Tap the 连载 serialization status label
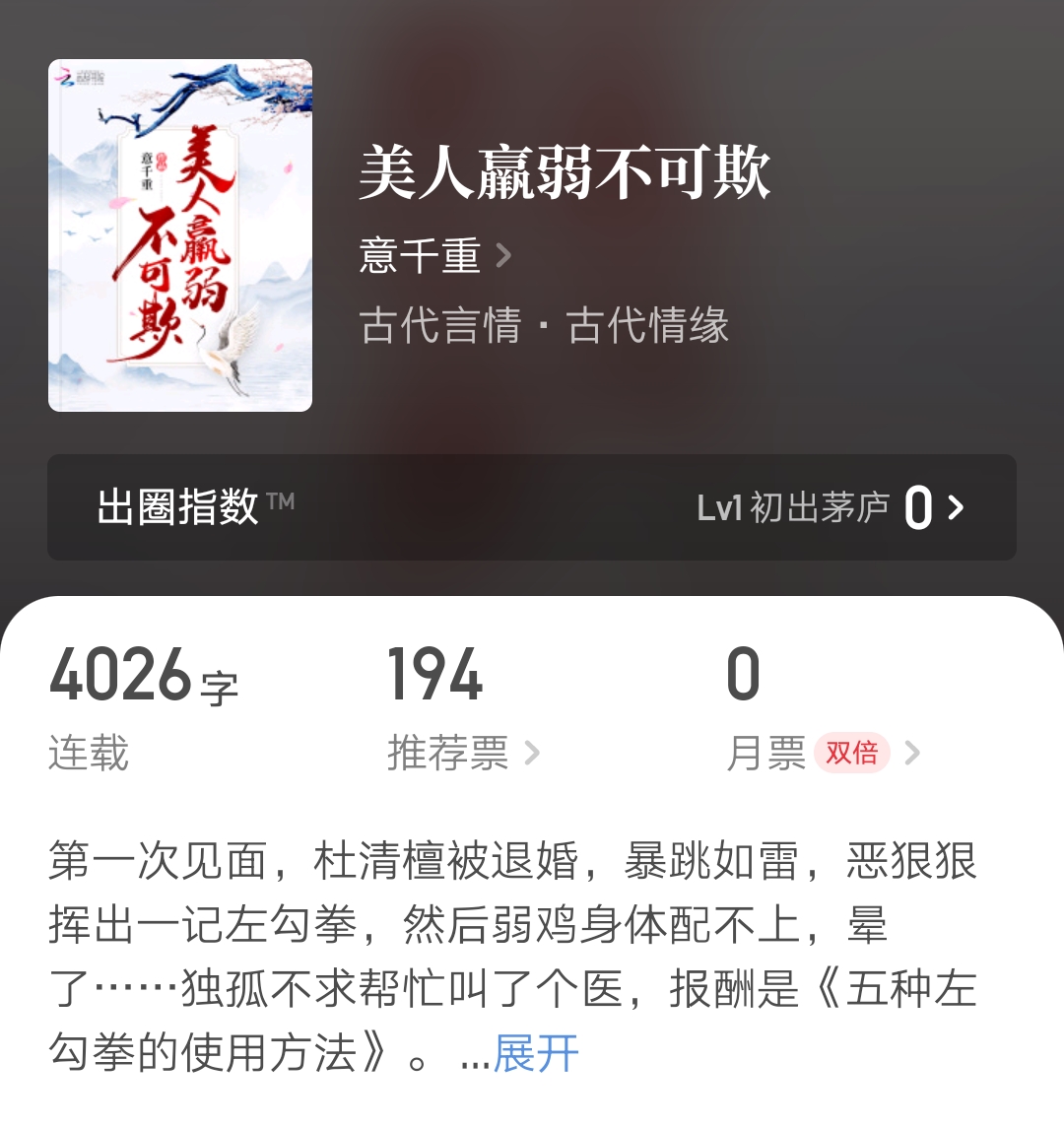This screenshot has height=1127, width=1064. tap(89, 753)
